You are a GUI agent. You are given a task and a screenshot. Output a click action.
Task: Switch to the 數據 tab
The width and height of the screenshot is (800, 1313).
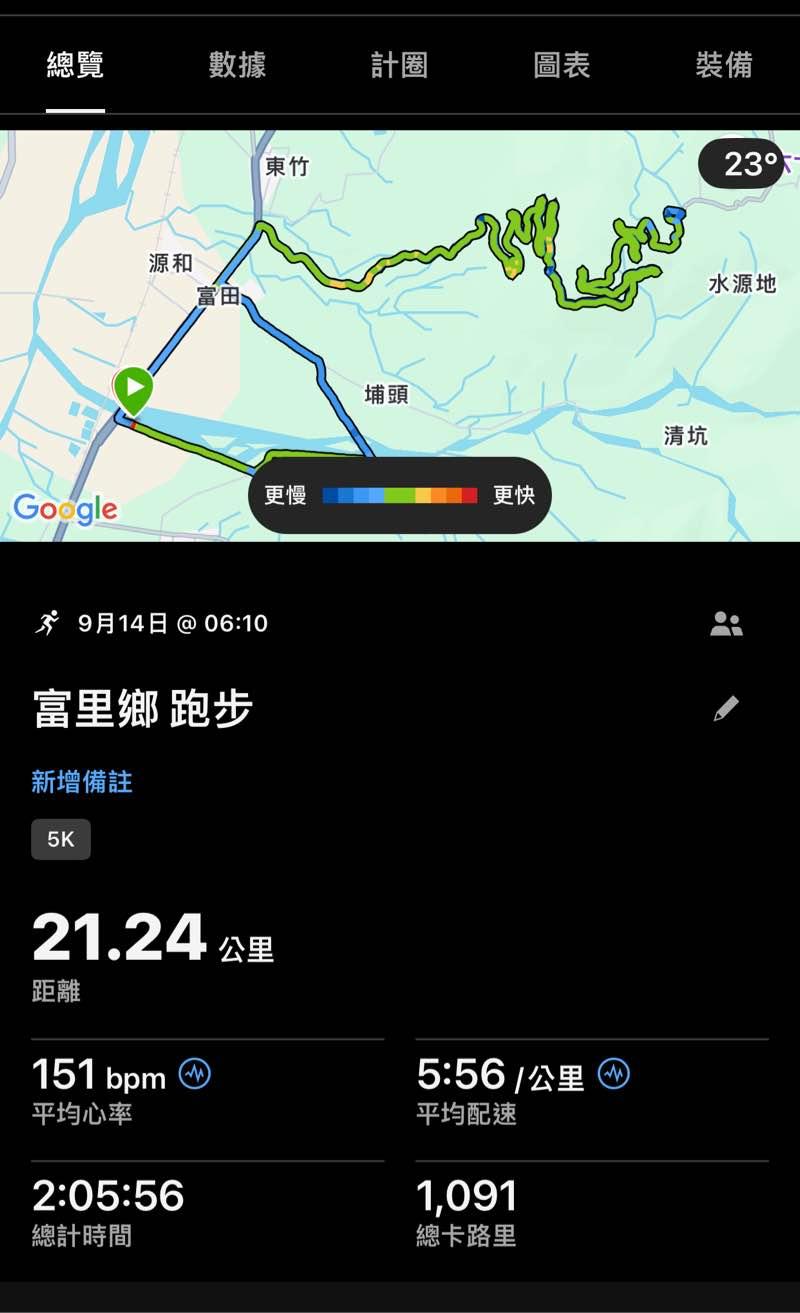click(x=237, y=66)
